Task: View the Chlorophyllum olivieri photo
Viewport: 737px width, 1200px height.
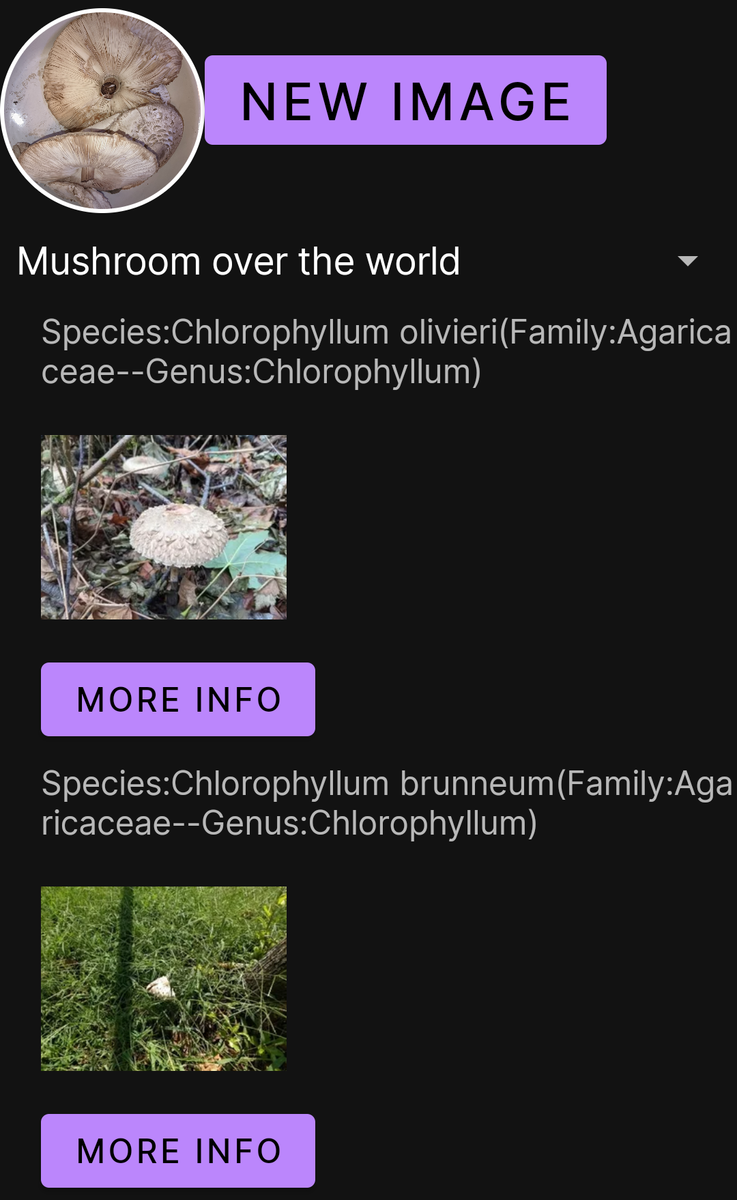Action: [x=164, y=527]
